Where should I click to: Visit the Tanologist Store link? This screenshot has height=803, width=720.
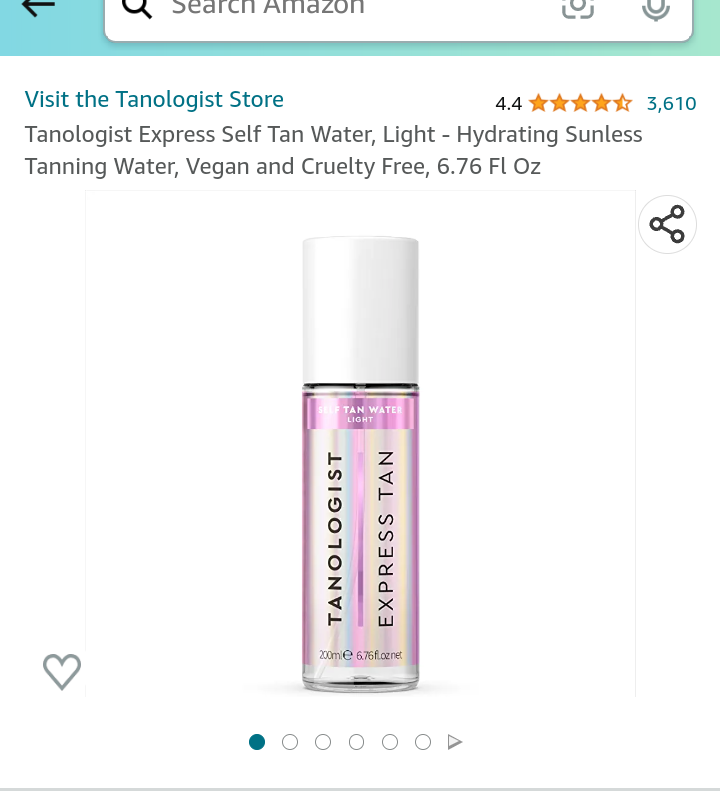[x=154, y=100]
